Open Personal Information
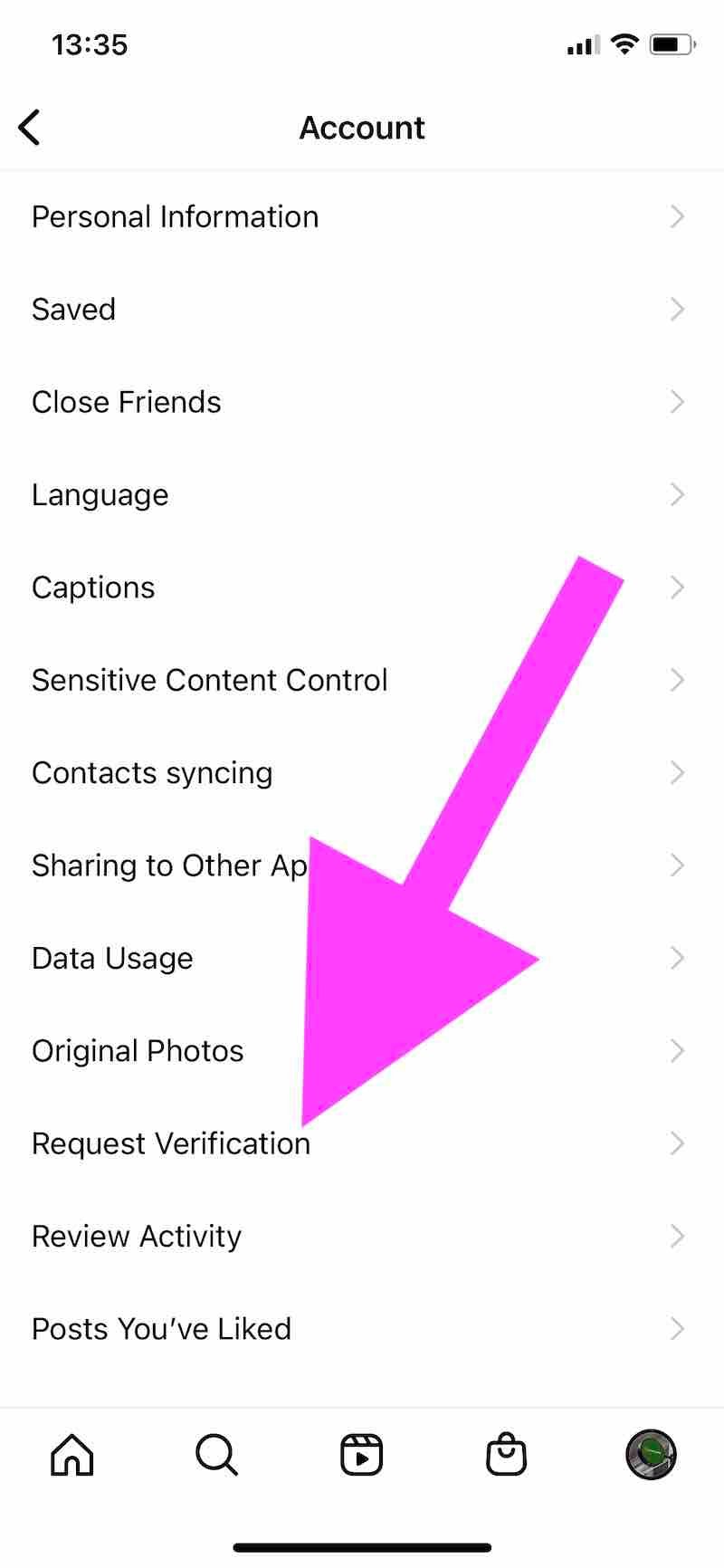The image size is (724, 1568). (x=175, y=217)
